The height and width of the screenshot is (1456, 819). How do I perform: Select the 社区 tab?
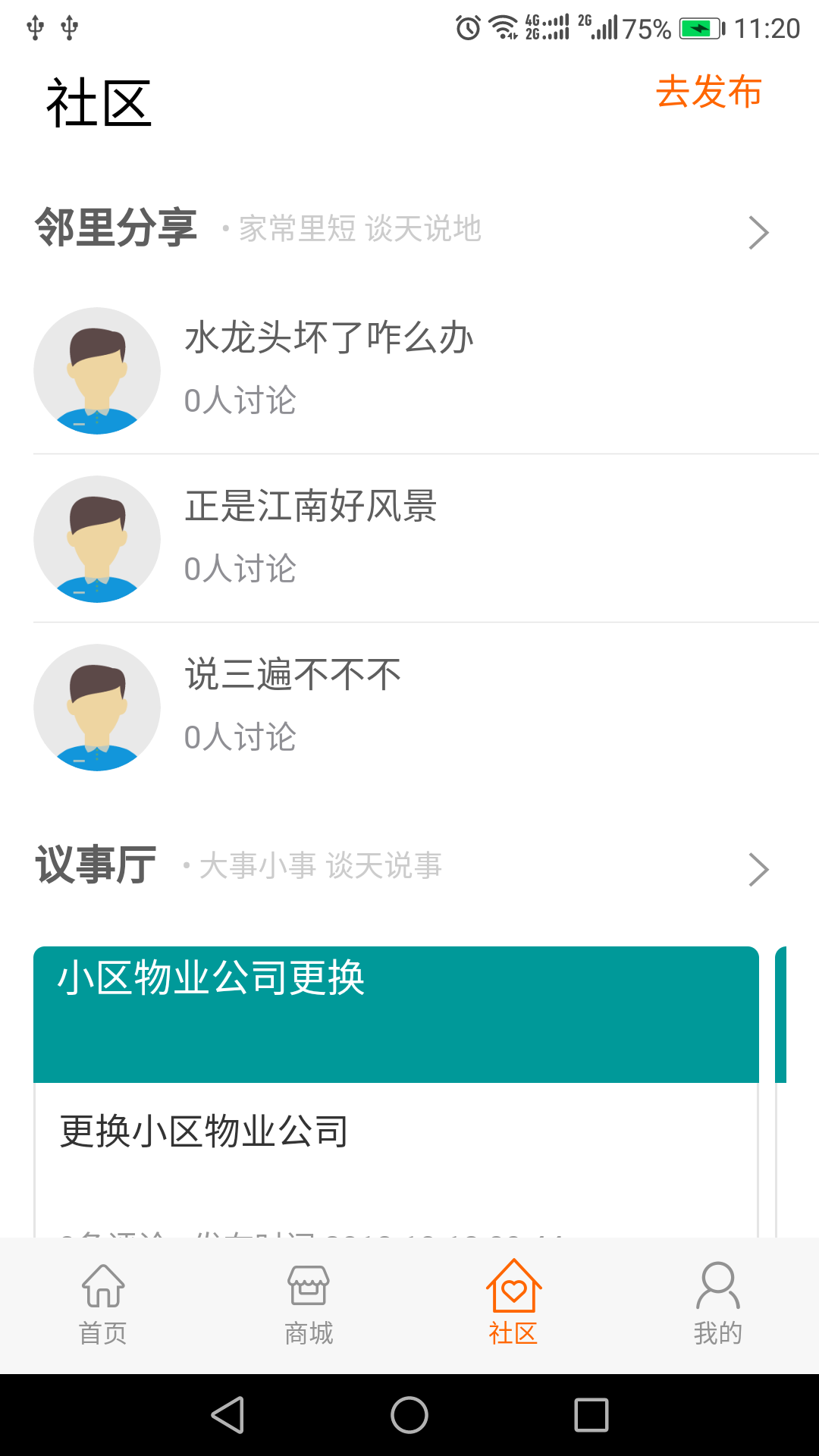(x=513, y=1304)
